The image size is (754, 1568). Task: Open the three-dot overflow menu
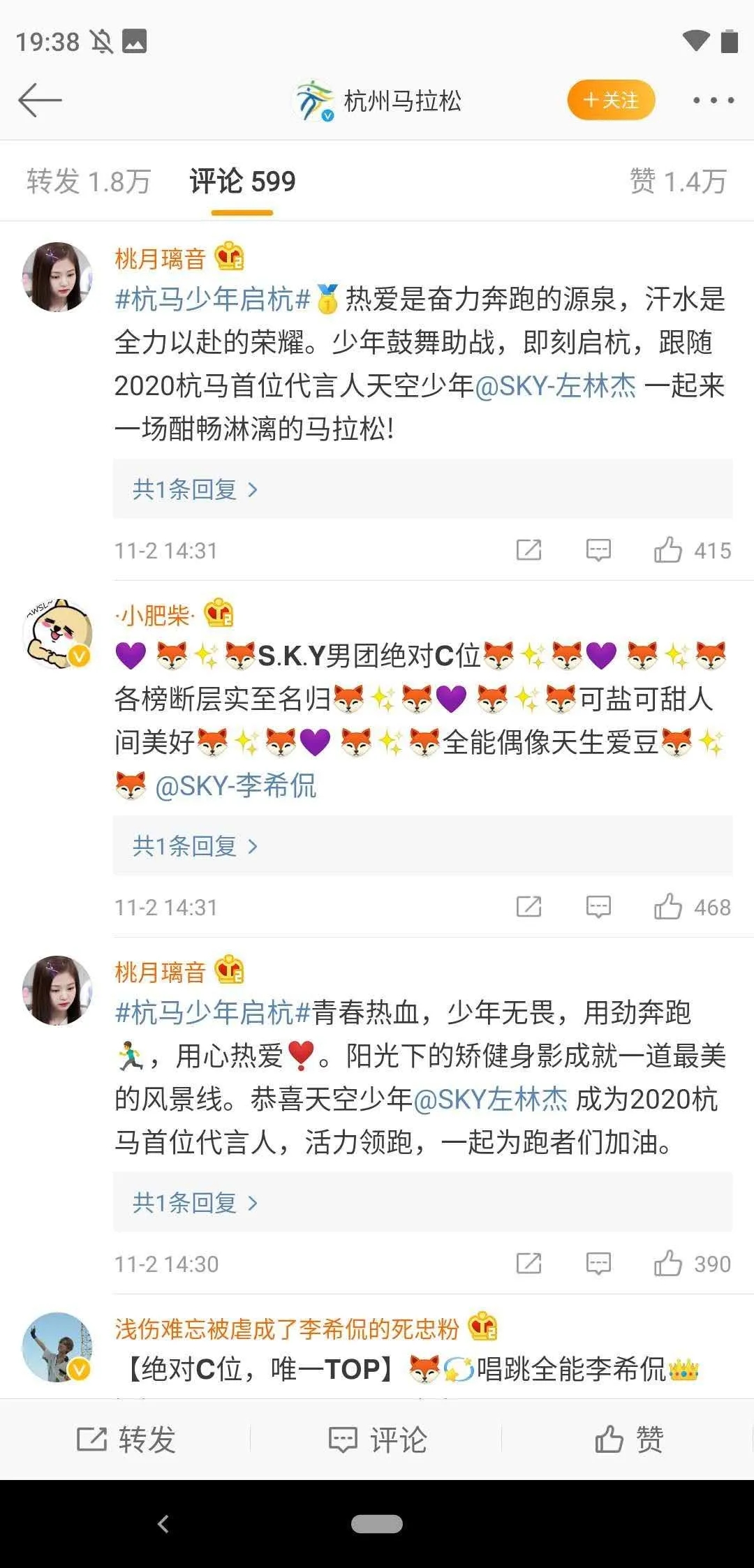713,101
